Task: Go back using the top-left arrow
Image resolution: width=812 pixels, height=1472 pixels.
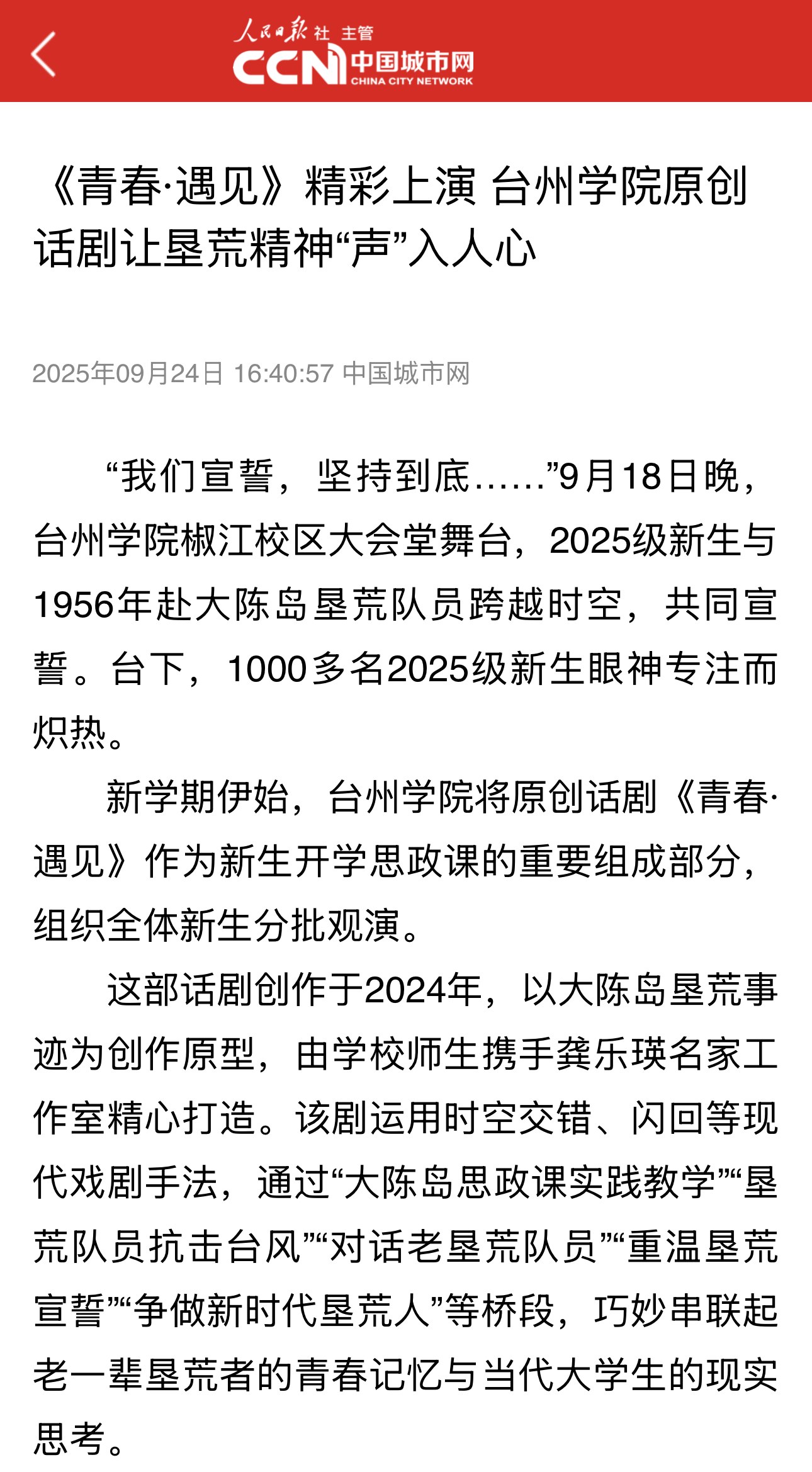Action: 43,54
